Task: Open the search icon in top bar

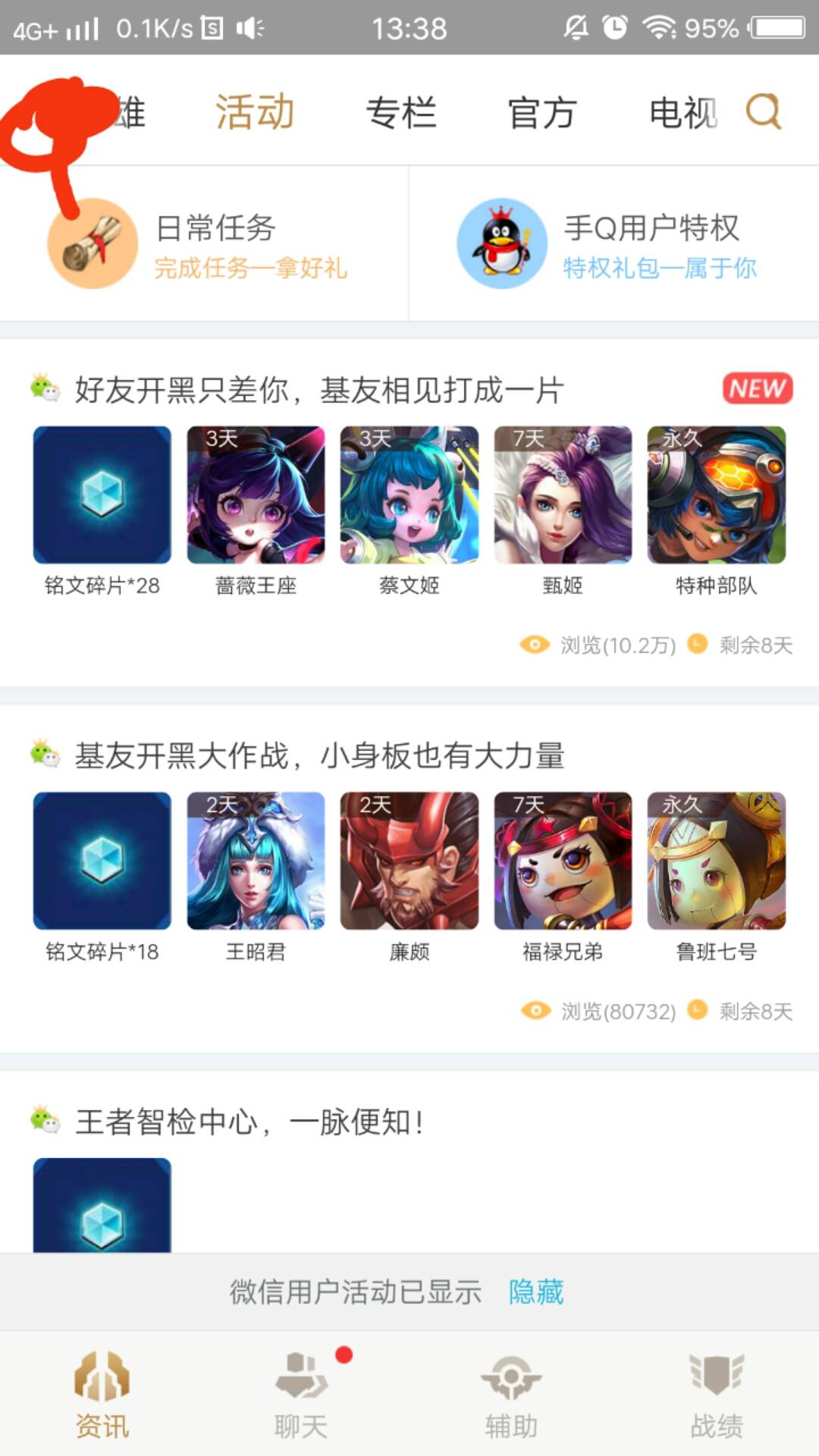Action: pos(763,112)
